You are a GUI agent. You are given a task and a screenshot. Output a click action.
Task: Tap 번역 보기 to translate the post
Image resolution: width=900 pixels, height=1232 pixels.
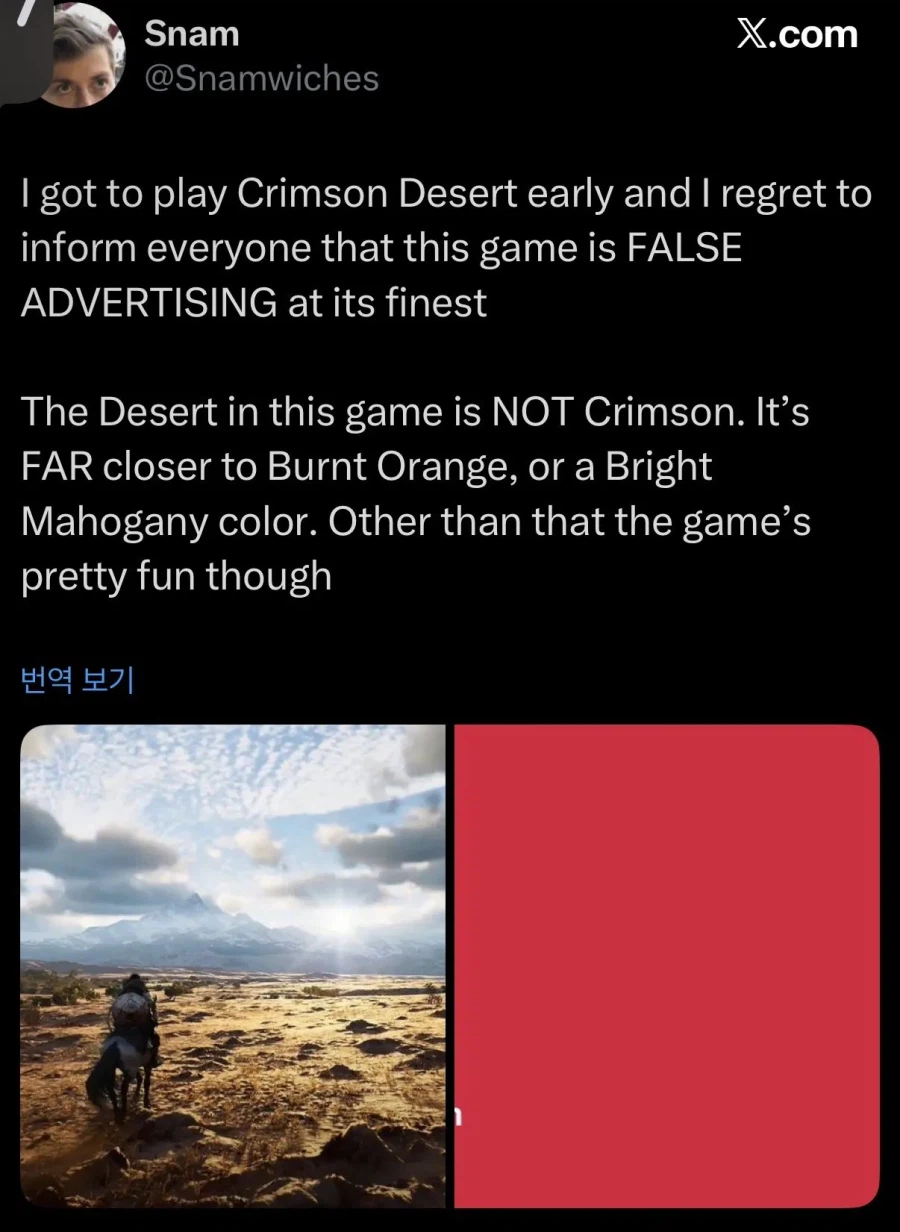[77, 681]
